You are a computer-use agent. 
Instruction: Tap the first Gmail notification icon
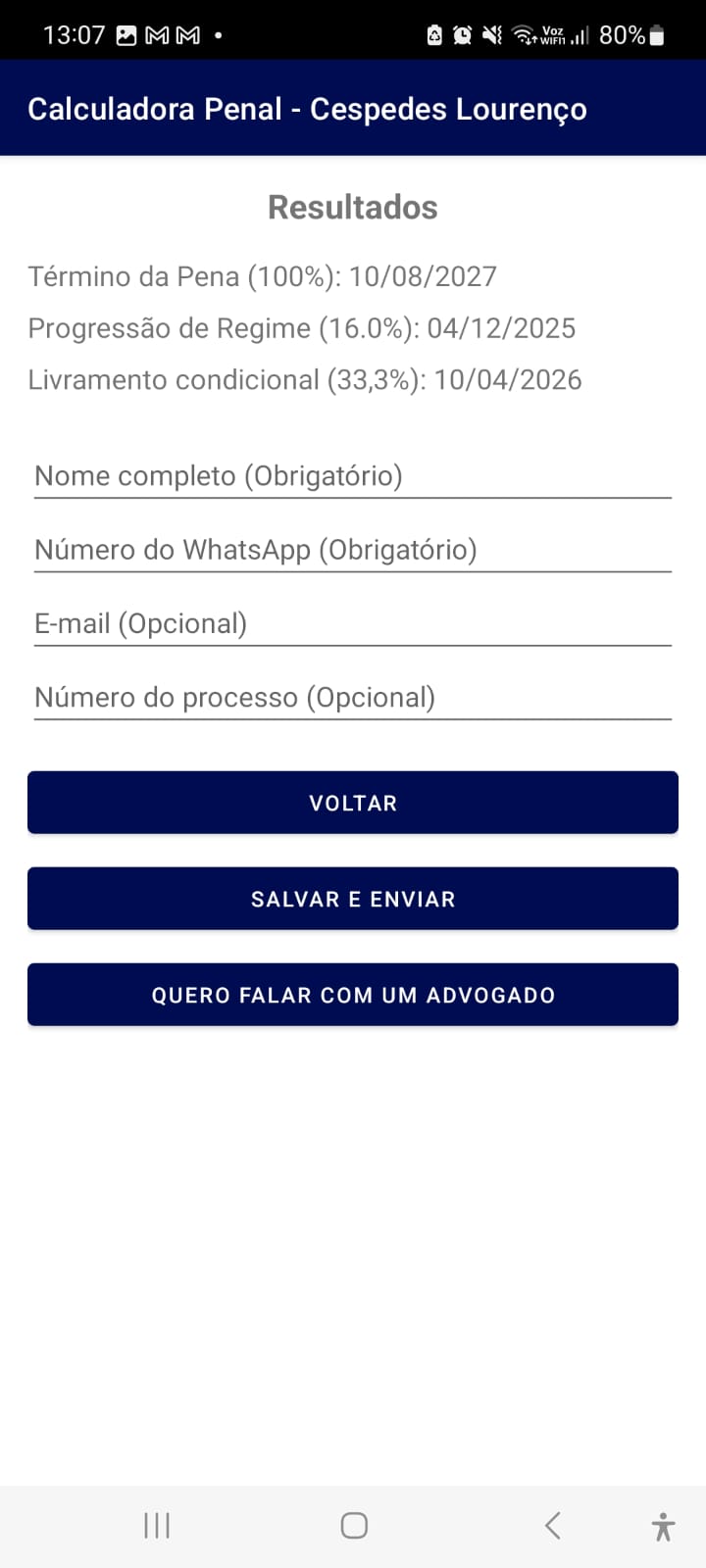(156, 32)
